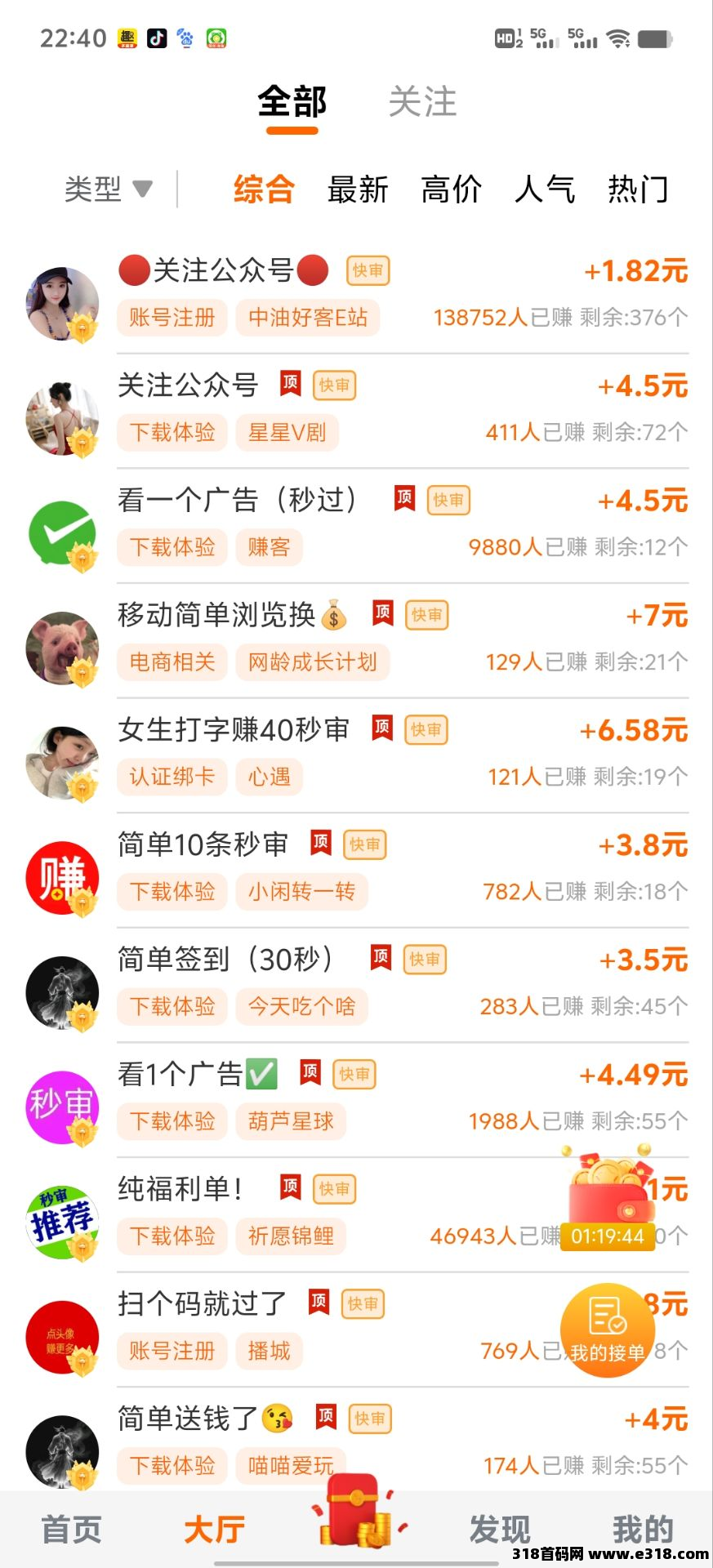
Task: Sort tasks by 热门
Action: [x=638, y=189]
